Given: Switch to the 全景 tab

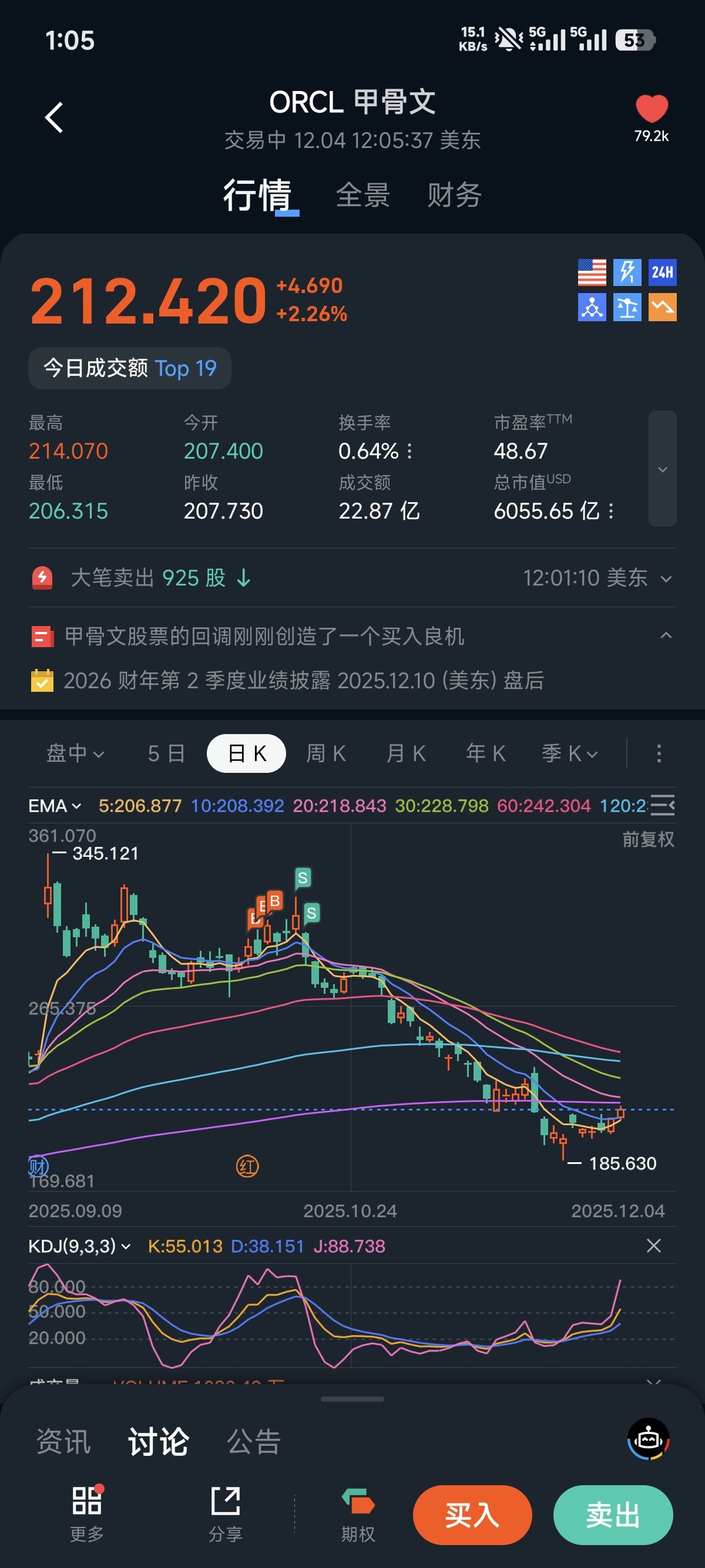Looking at the screenshot, I should [363, 196].
